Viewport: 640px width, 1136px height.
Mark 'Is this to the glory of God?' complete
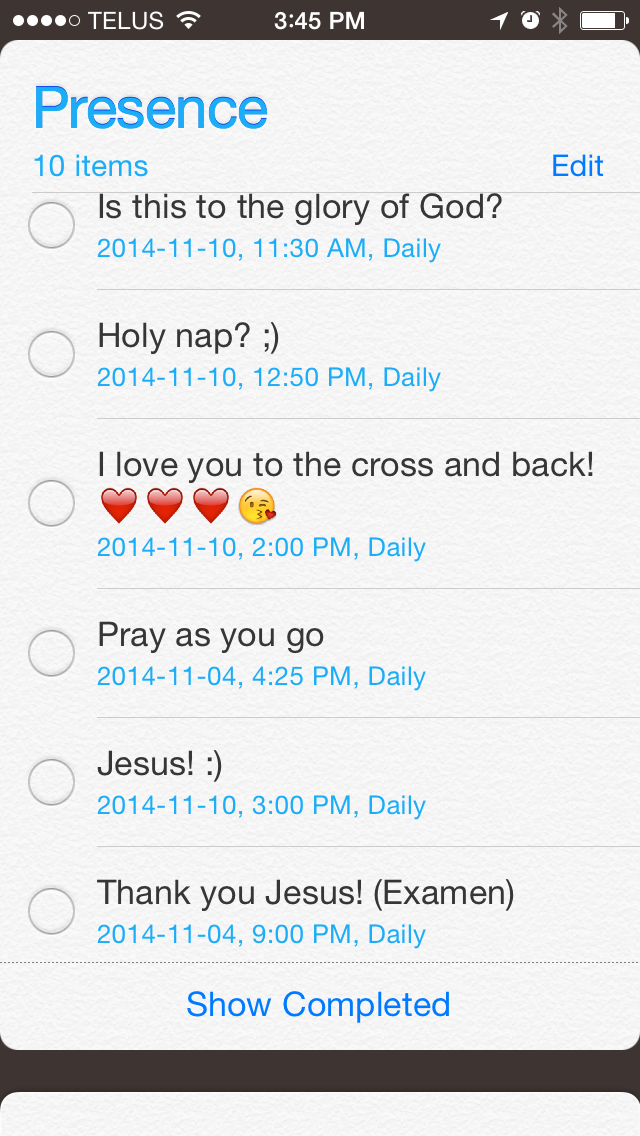point(51,225)
